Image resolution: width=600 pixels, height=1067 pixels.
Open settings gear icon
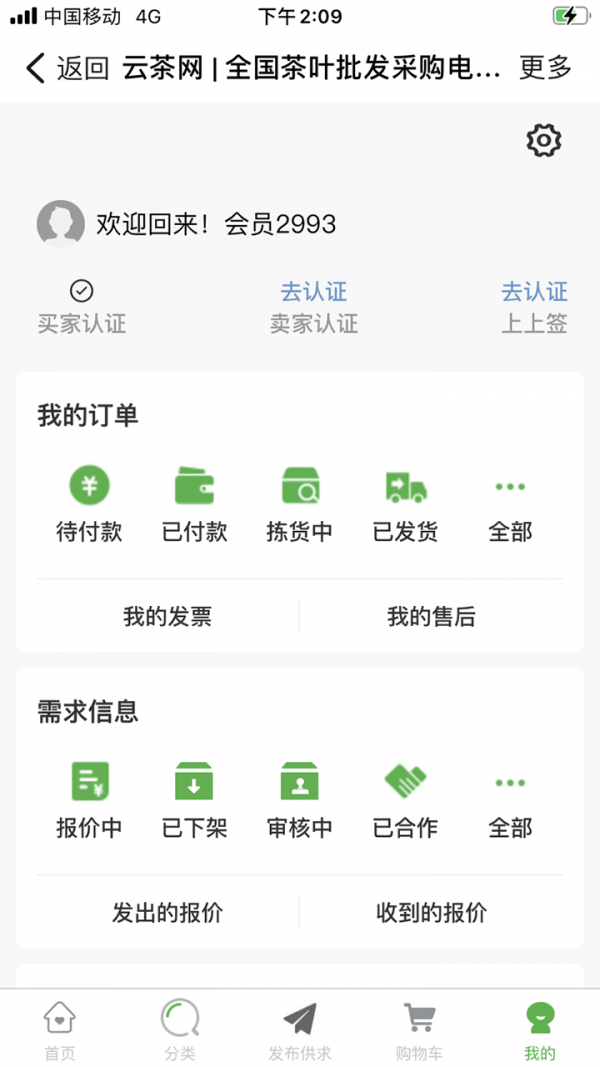(x=544, y=141)
